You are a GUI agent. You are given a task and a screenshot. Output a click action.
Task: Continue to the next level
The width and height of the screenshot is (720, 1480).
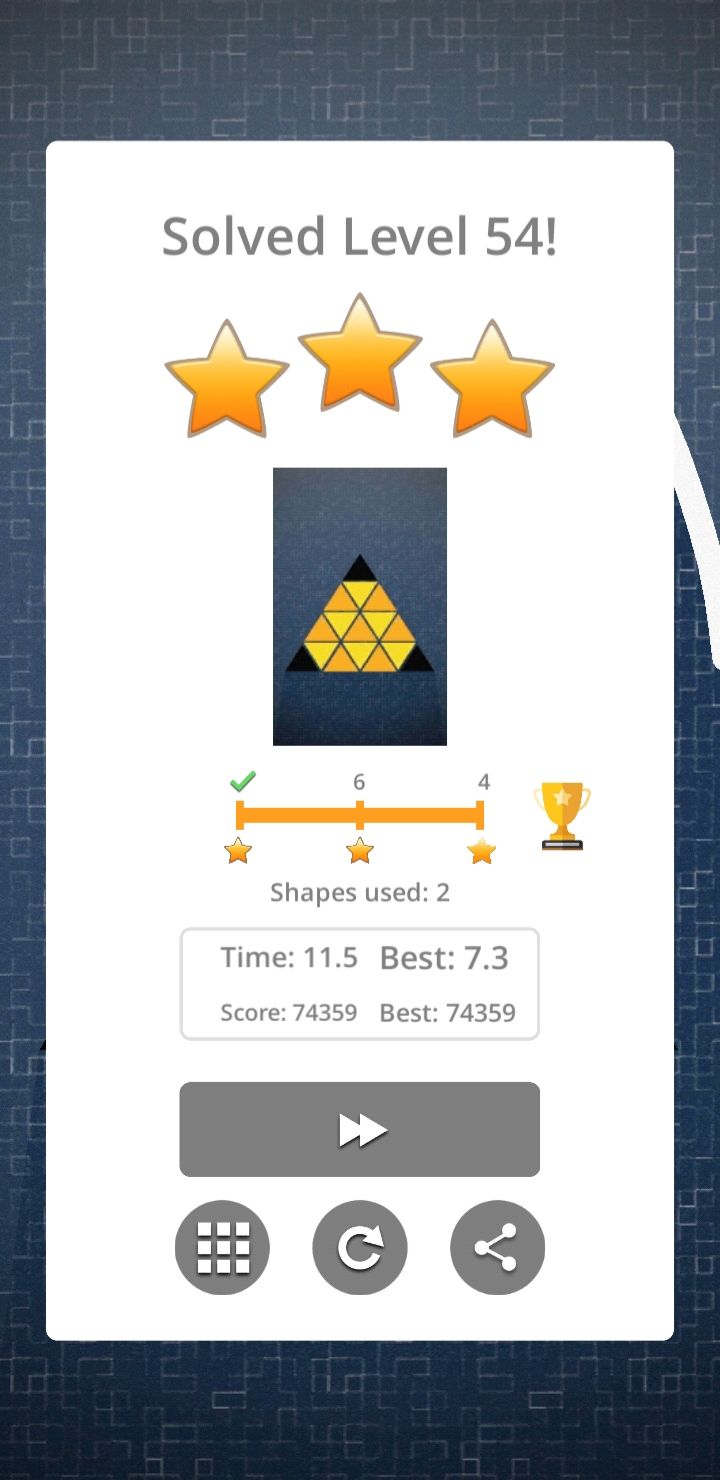click(x=359, y=1129)
